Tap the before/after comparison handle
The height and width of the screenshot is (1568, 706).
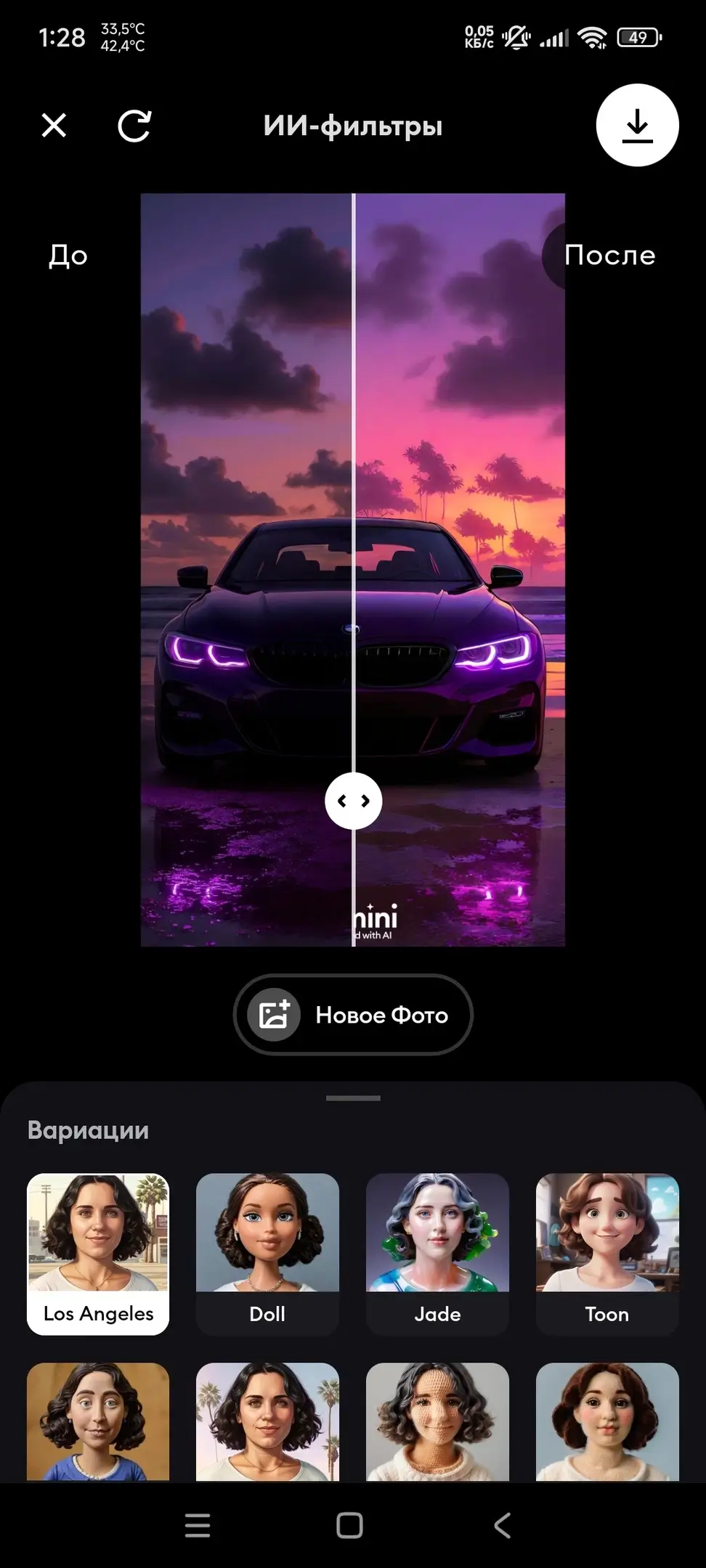coord(353,801)
